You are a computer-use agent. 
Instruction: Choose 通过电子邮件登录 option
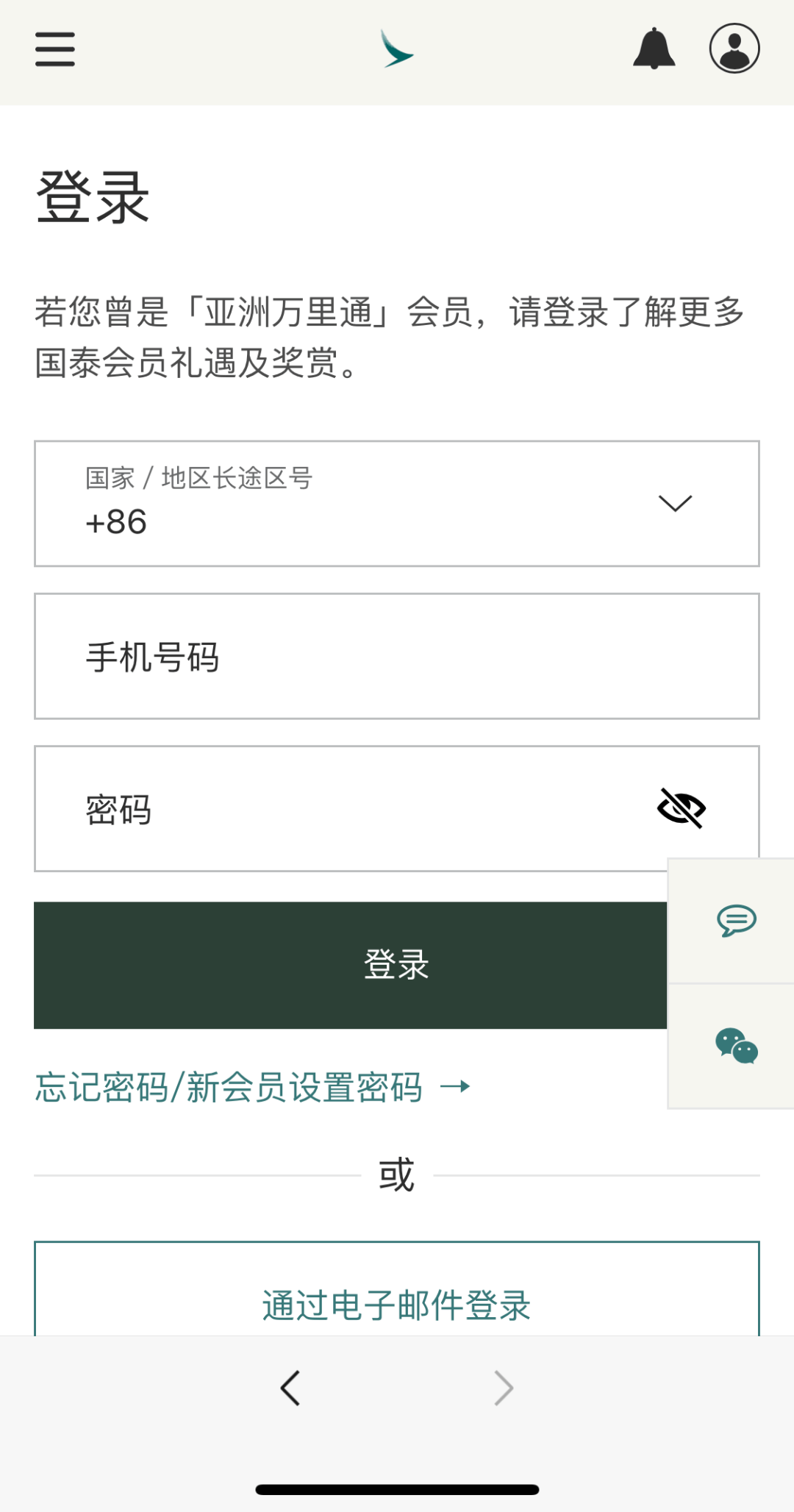point(396,1304)
